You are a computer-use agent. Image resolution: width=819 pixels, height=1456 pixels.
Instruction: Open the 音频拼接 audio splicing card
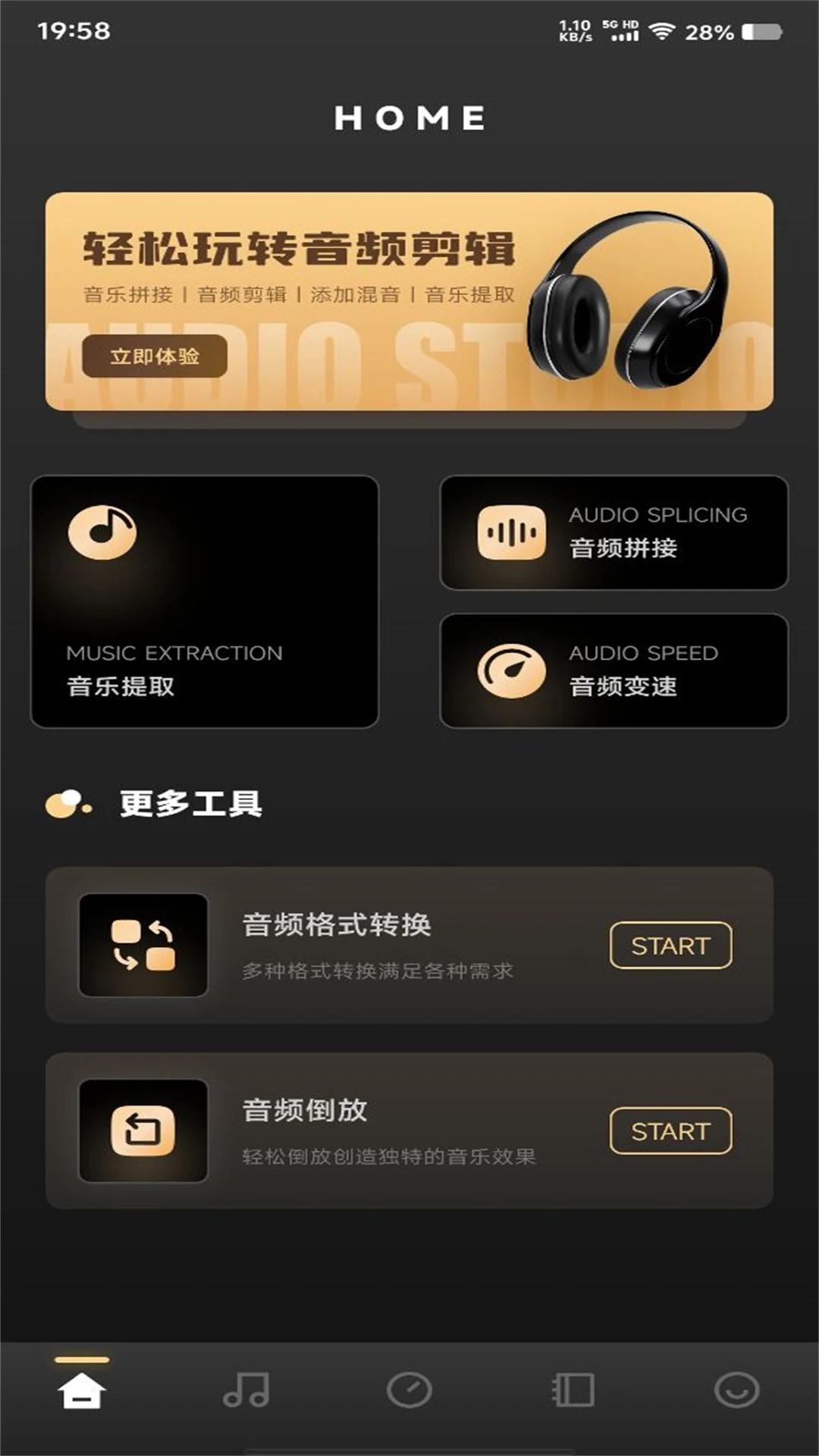[614, 532]
